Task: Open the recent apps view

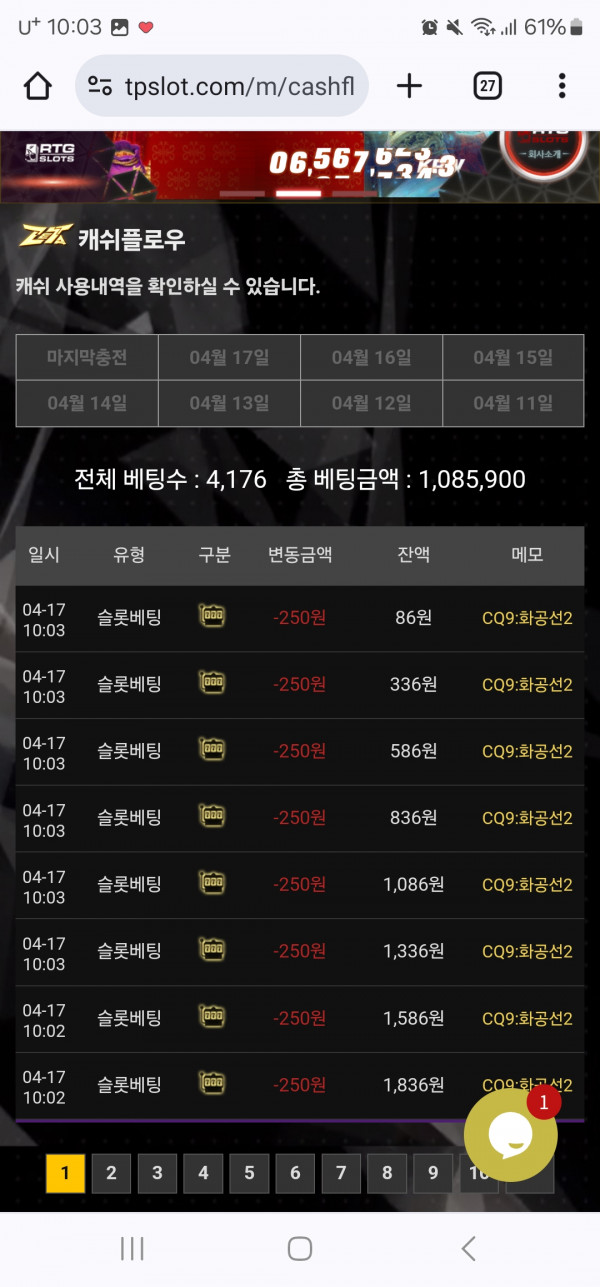Action: click(132, 1248)
